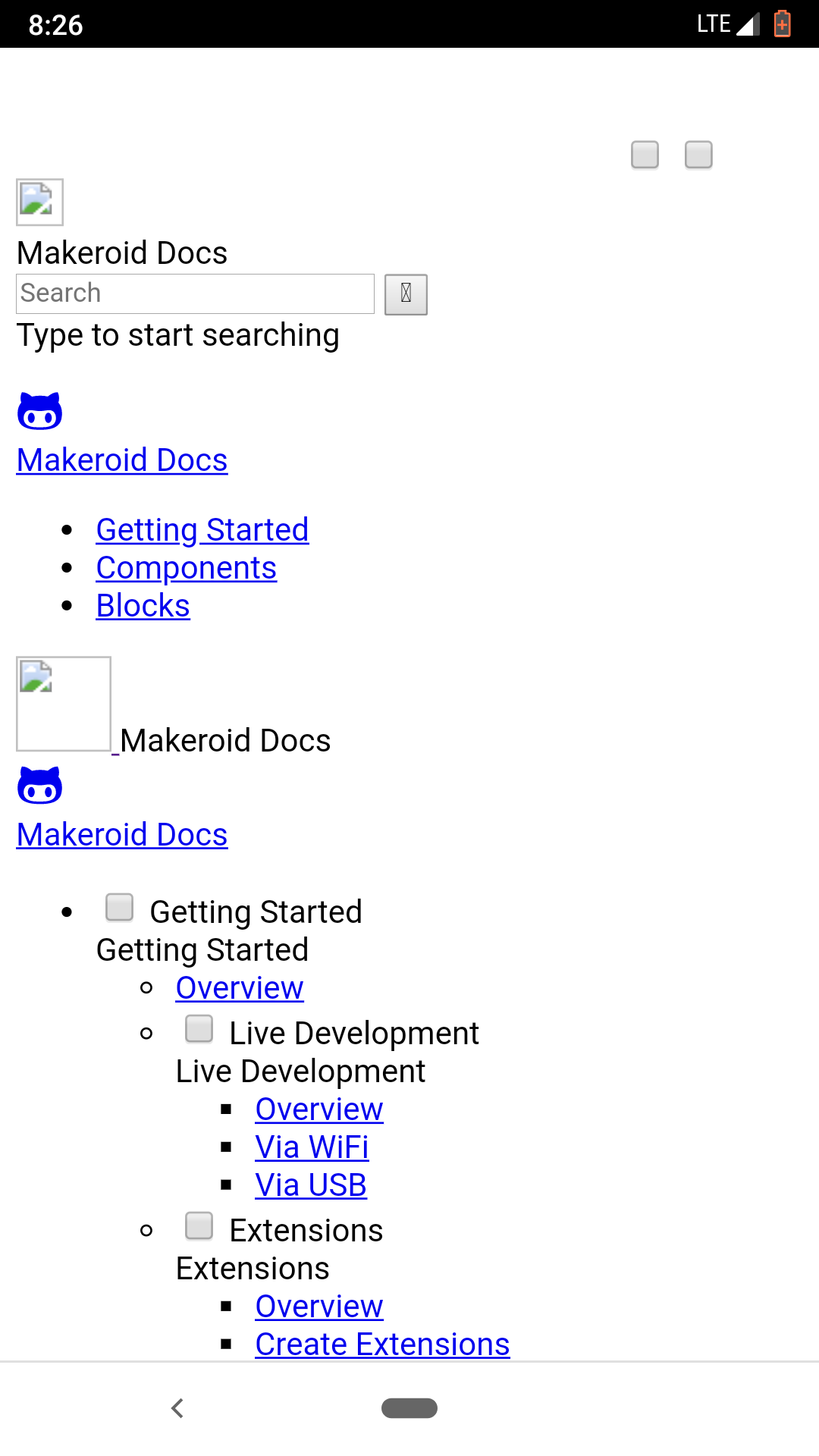
Task: Toggle the Extensions checkbox
Action: coord(199,1226)
